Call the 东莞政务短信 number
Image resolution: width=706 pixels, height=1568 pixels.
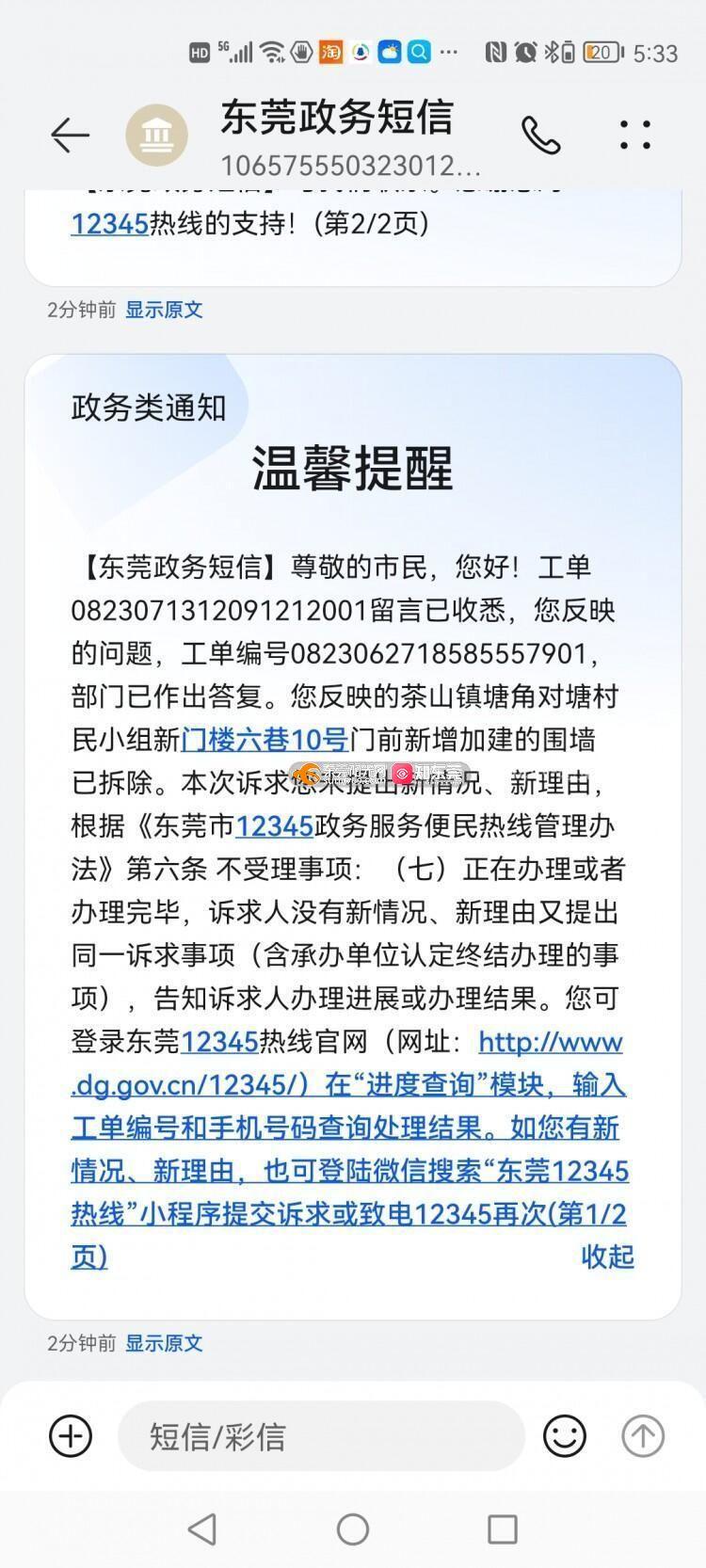tap(541, 136)
